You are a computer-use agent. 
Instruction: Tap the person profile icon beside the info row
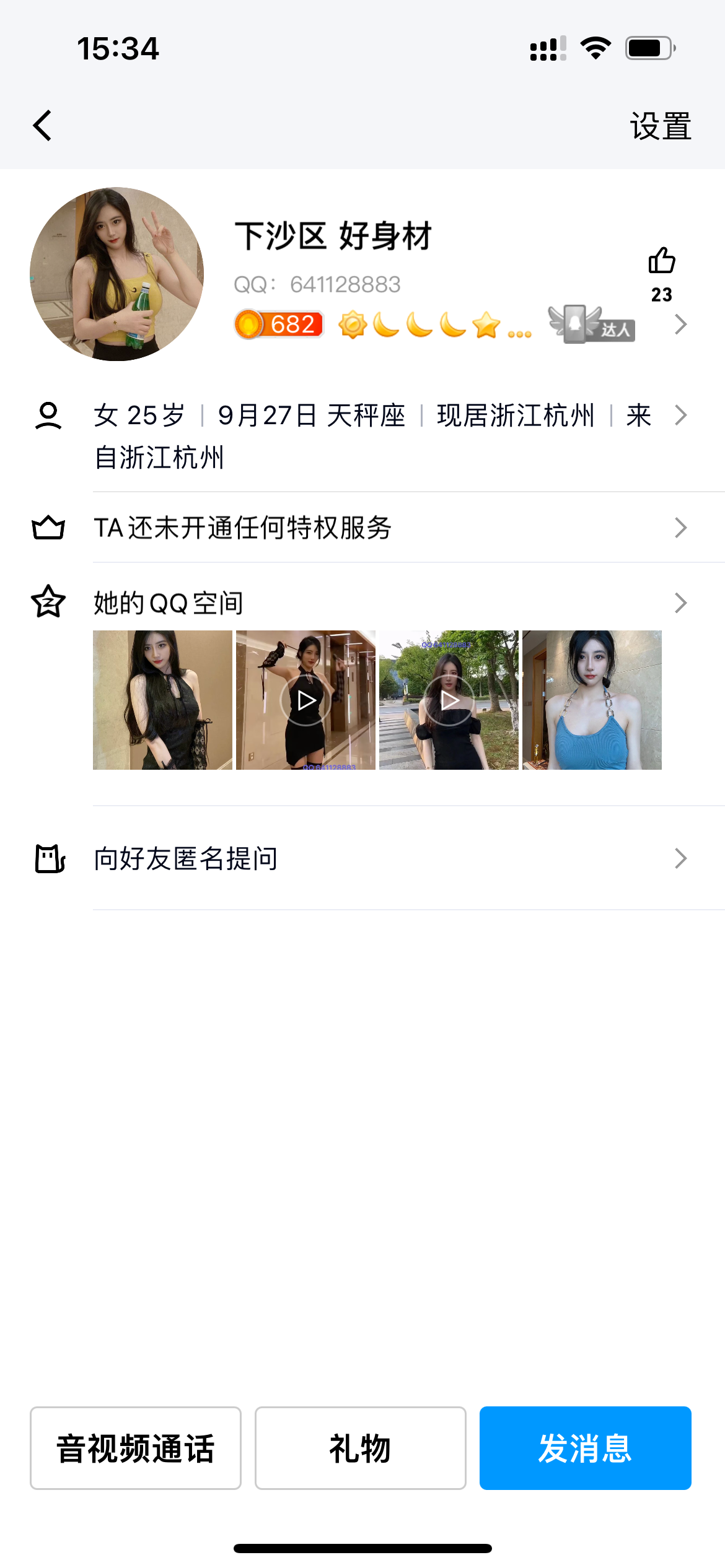(x=49, y=414)
